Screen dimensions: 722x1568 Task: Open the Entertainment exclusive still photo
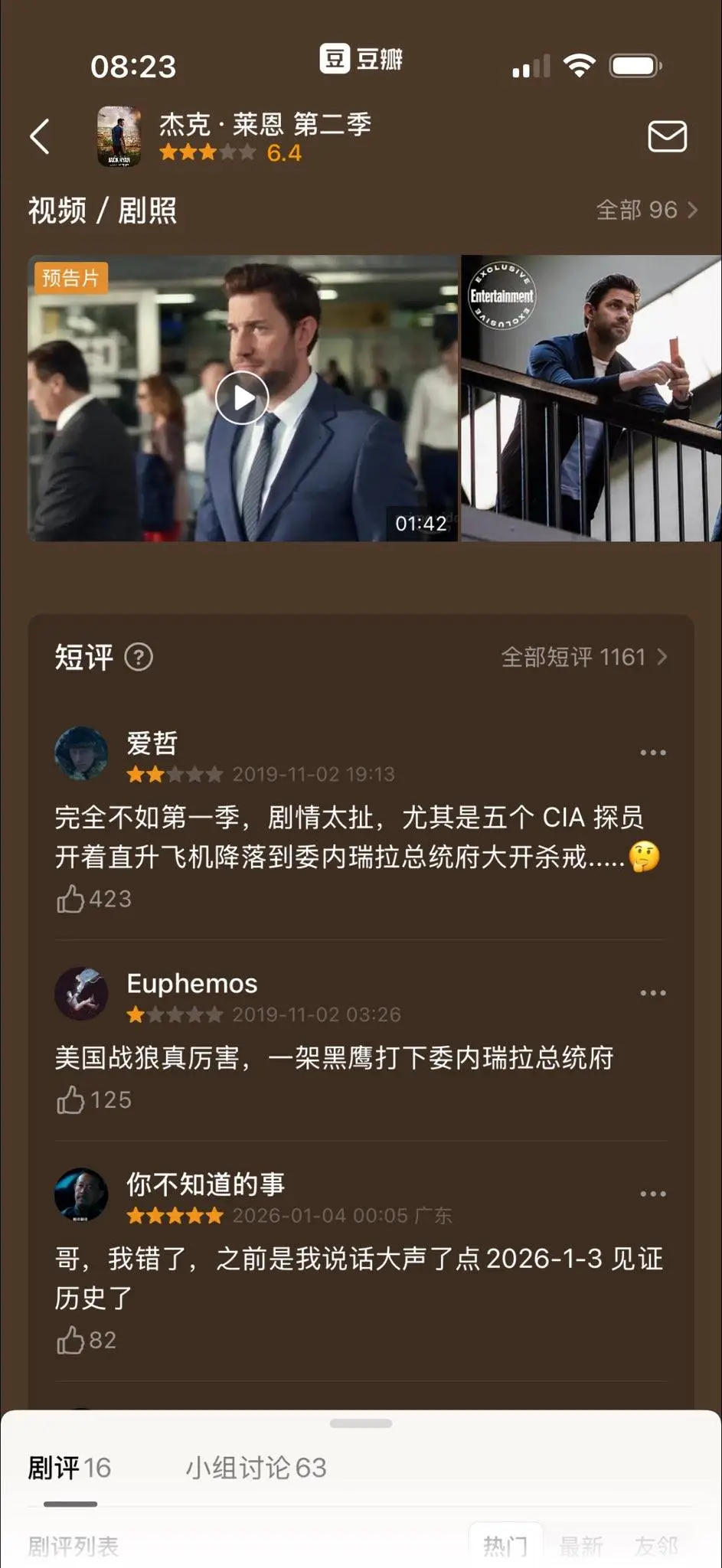point(591,398)
